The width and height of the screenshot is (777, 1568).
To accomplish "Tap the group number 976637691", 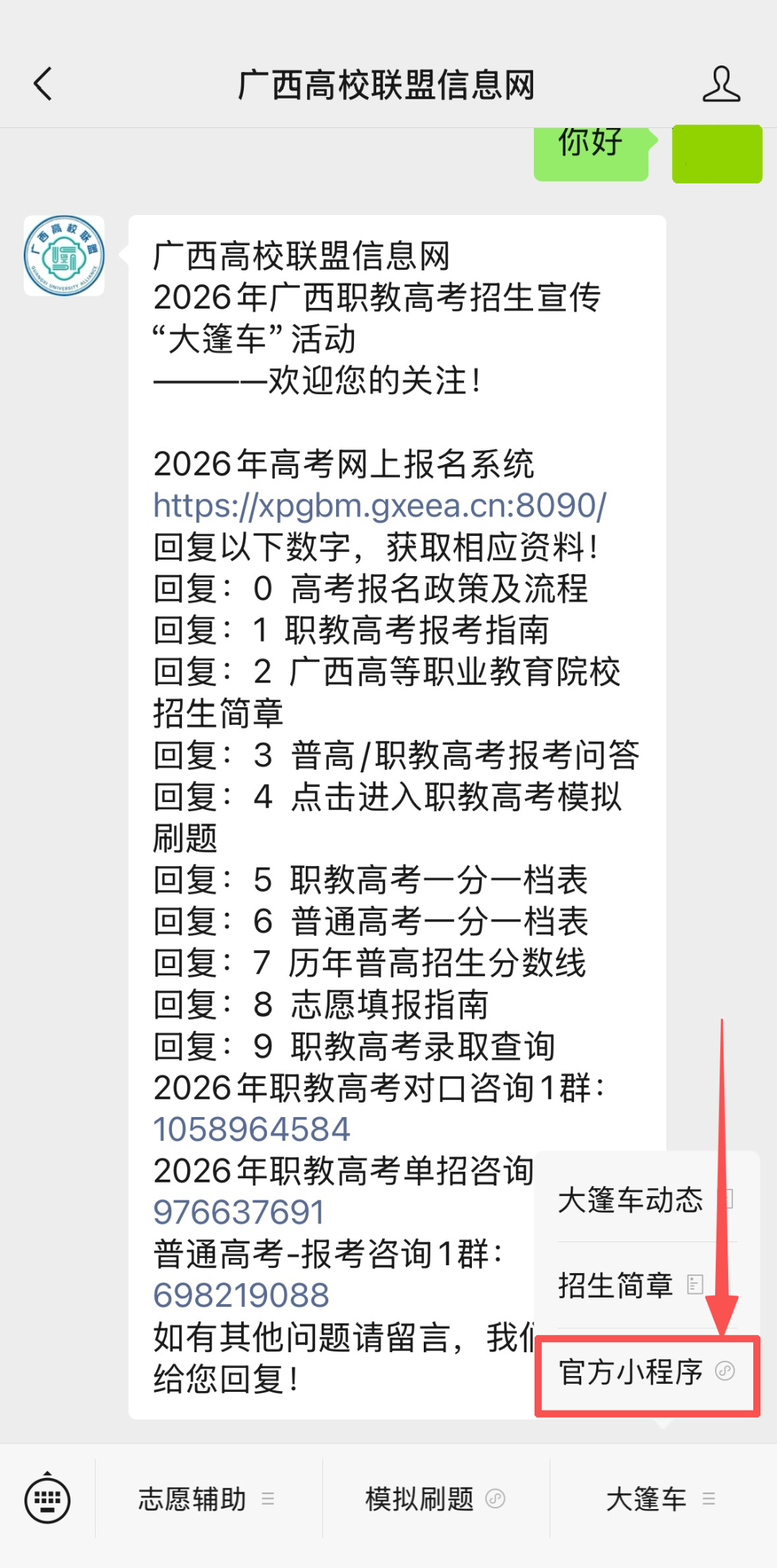I will tap(239, 1212).
